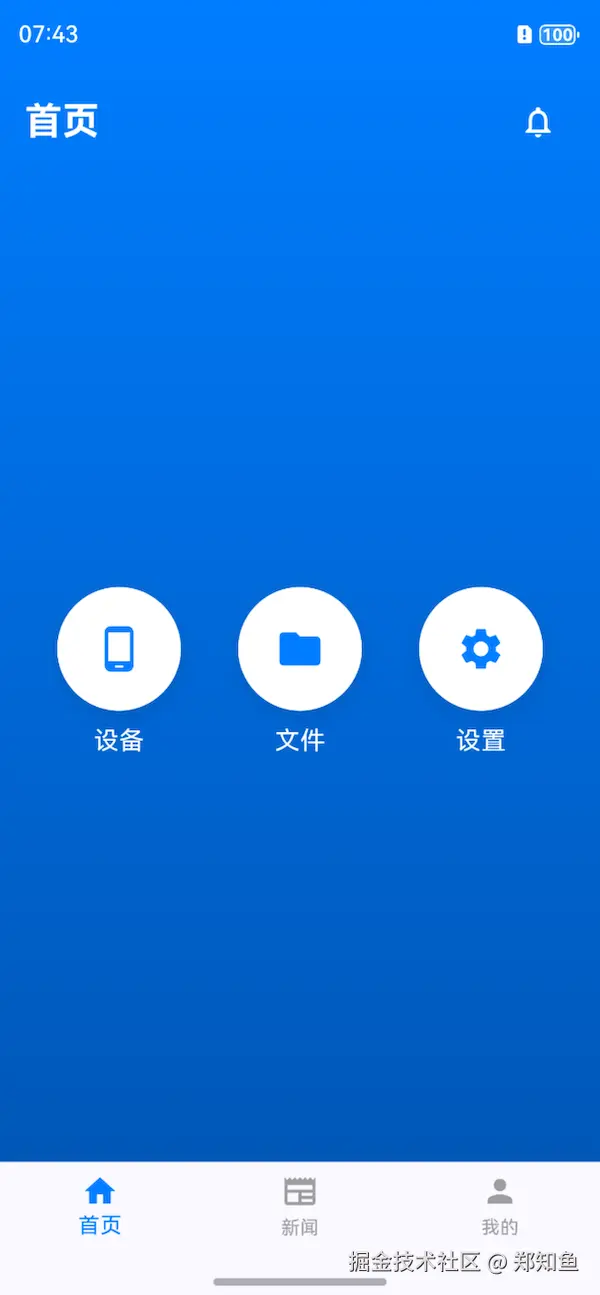This screenshot has width=600, height=1295.
Task: Switch to the 新闻 news tab
Action: pyautogui.click(x=300, y=1205)
